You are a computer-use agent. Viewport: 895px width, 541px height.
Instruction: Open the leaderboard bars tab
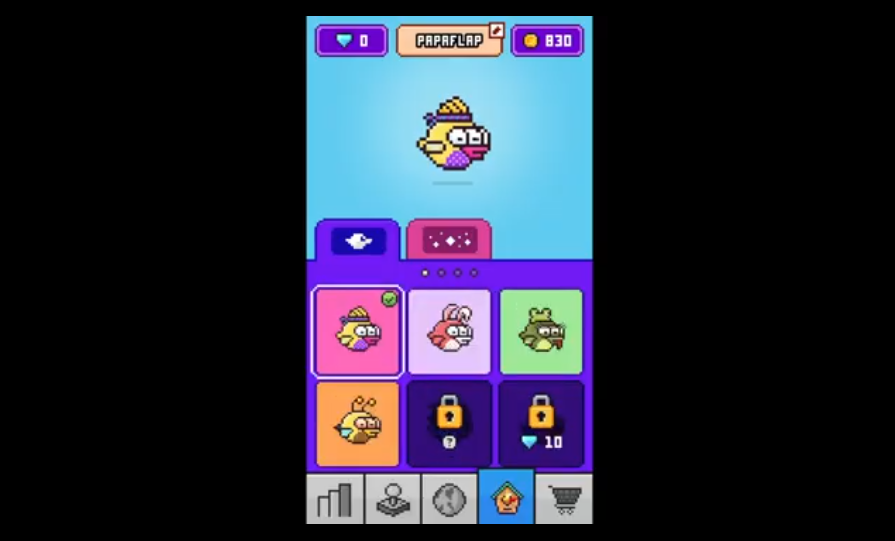(x=334, y=499)
